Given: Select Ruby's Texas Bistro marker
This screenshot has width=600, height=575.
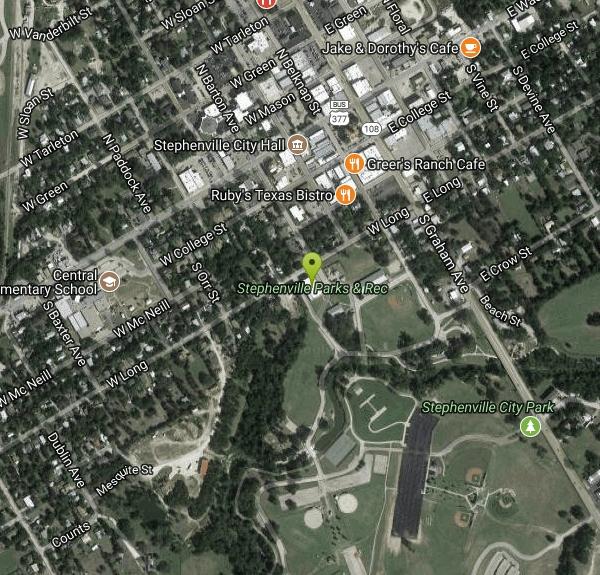Looking at the screenshot, I should (345, 195).
